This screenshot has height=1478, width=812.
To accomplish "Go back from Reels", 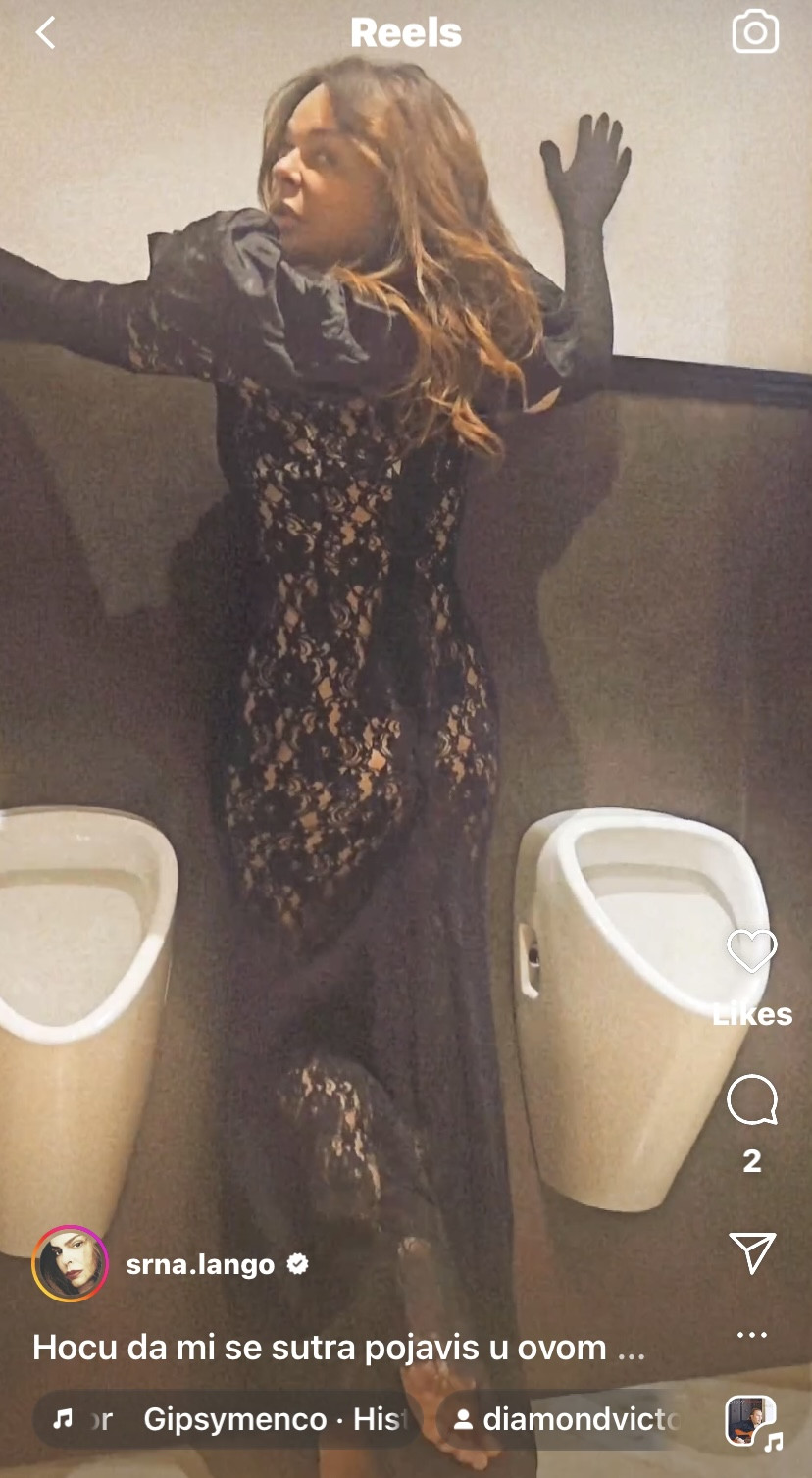I will point(45,33).
